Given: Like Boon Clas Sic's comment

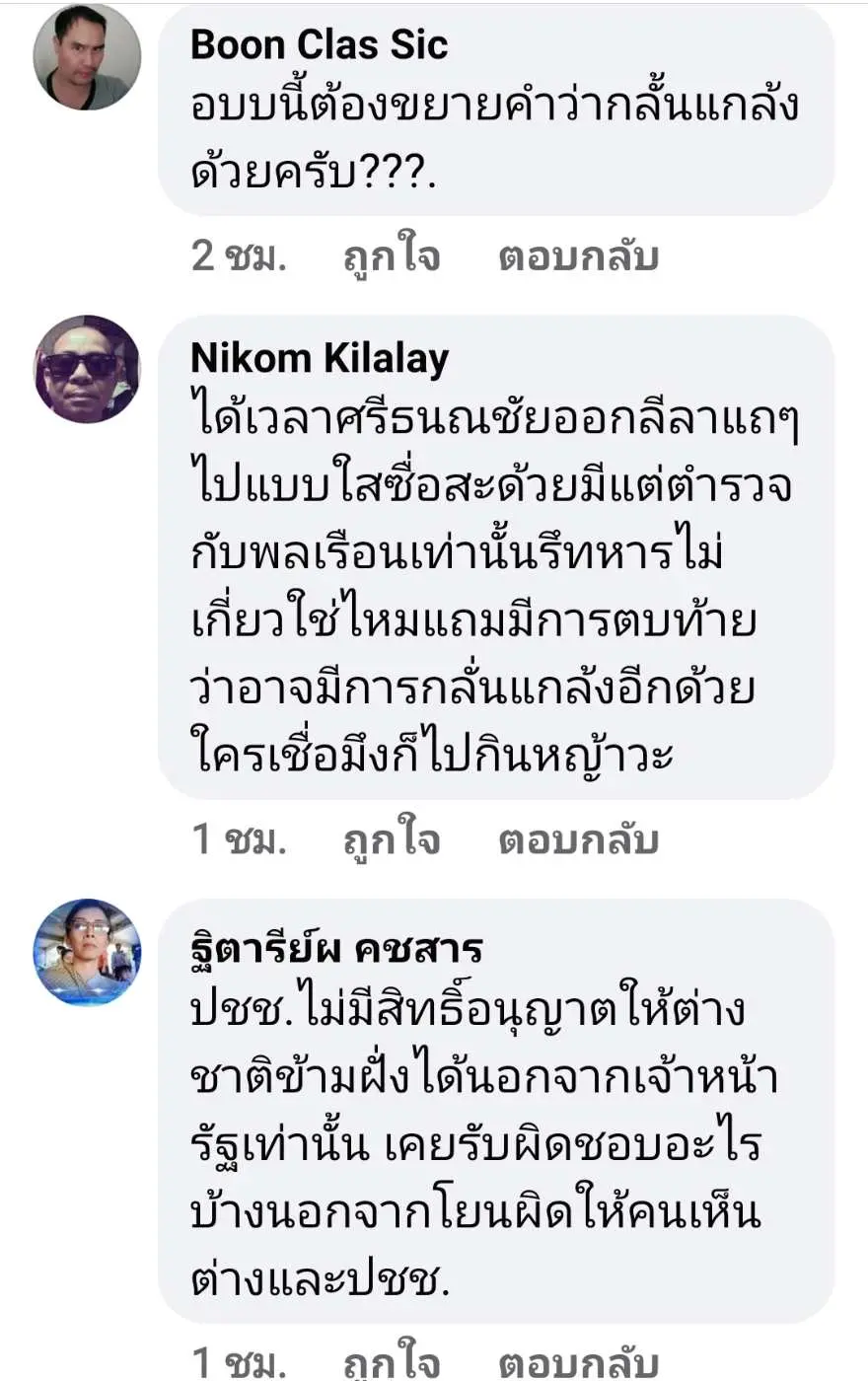Looking at the screenshot, I should (x=391, y=256).
